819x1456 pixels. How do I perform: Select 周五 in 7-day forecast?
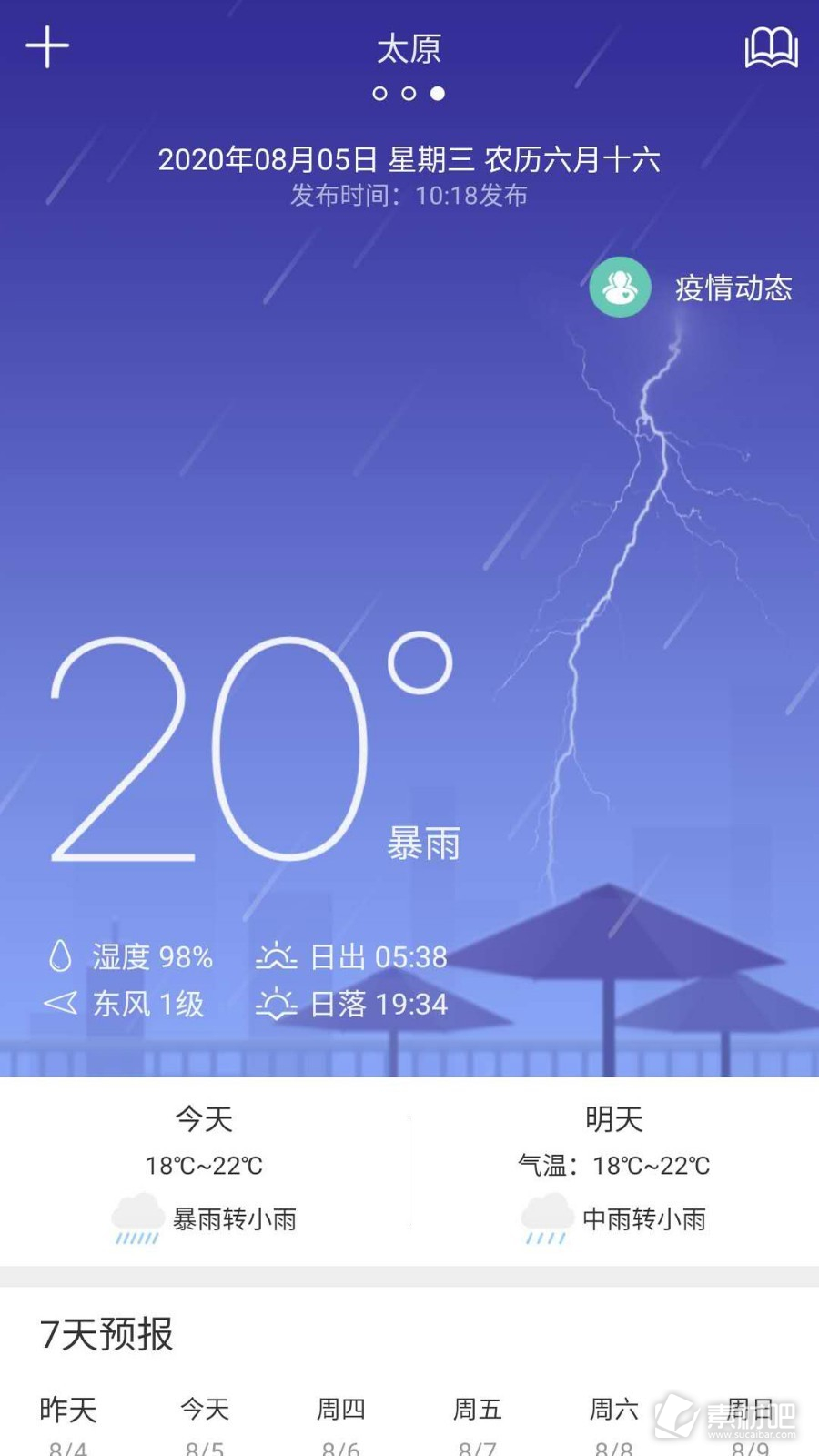[x=477, y=1420]
